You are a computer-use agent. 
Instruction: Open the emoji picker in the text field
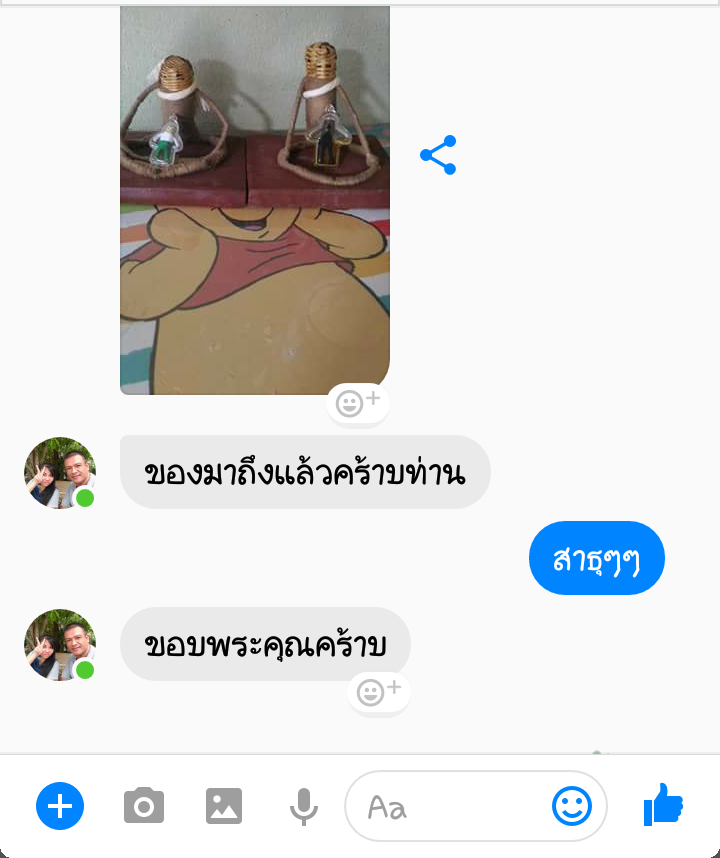click(x=570, y=806)
